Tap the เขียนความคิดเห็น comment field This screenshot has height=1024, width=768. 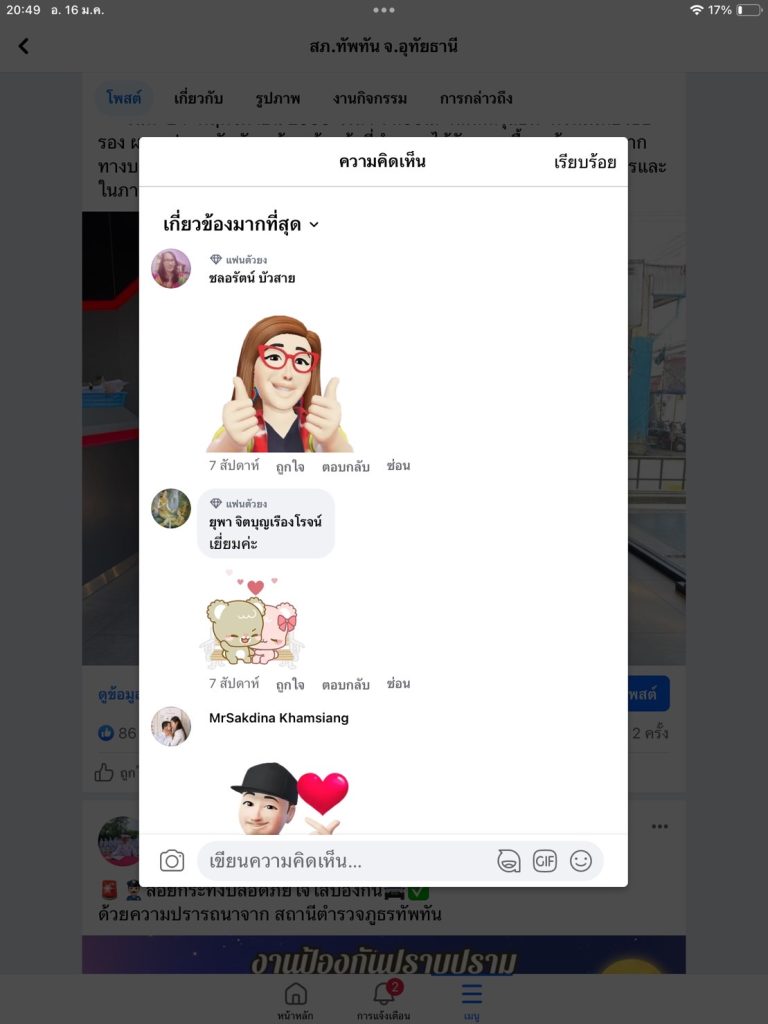tap(340, 861)
